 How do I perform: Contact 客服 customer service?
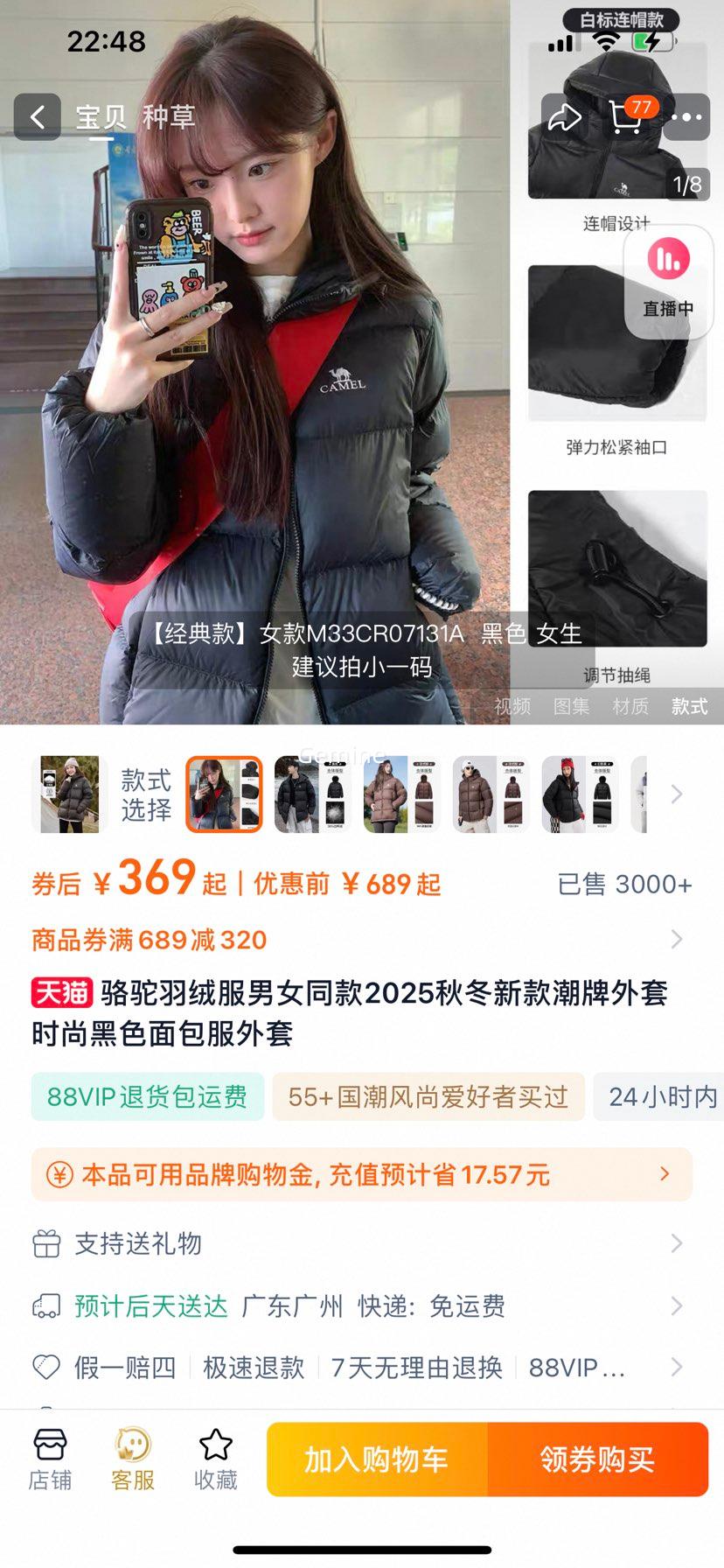tap(133, 1459)
